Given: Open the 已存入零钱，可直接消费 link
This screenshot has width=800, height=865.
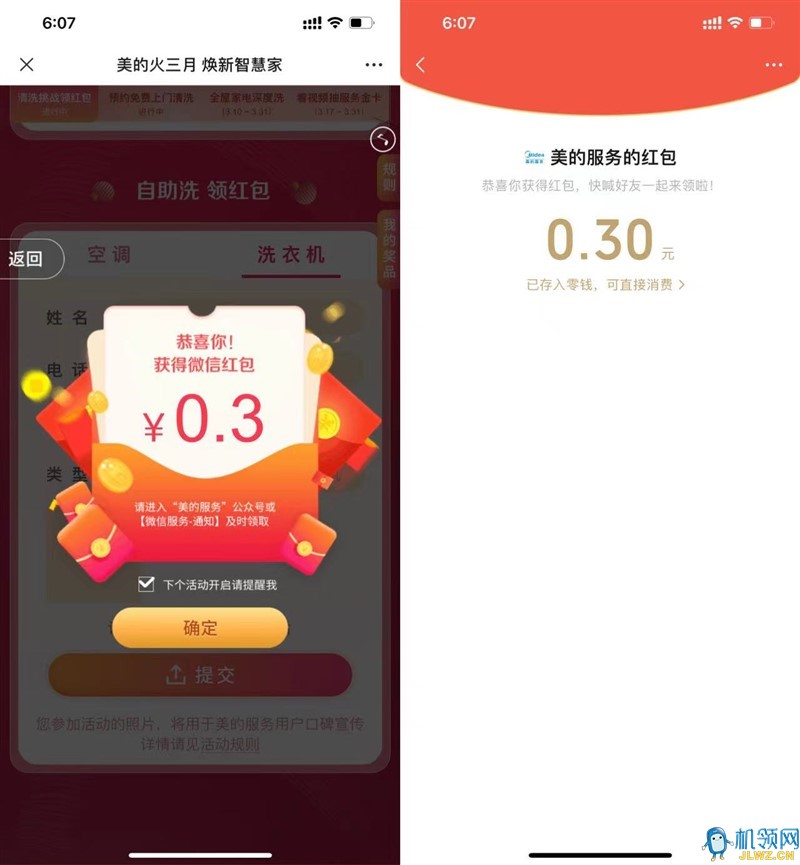Looking at the screenshot, I should [606, 285].
